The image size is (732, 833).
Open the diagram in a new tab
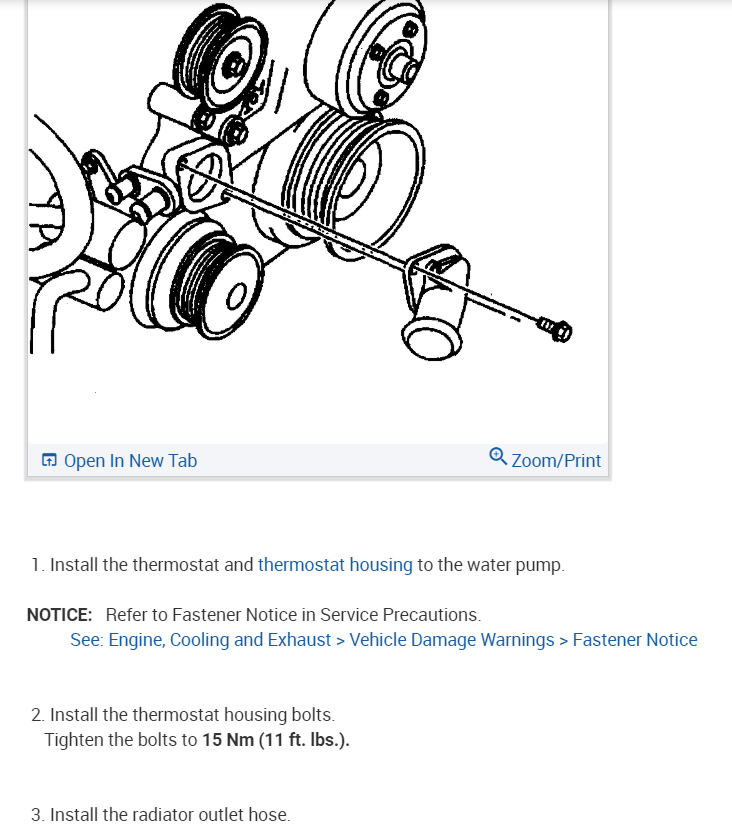pyautogui.click(x=120, y=461)
